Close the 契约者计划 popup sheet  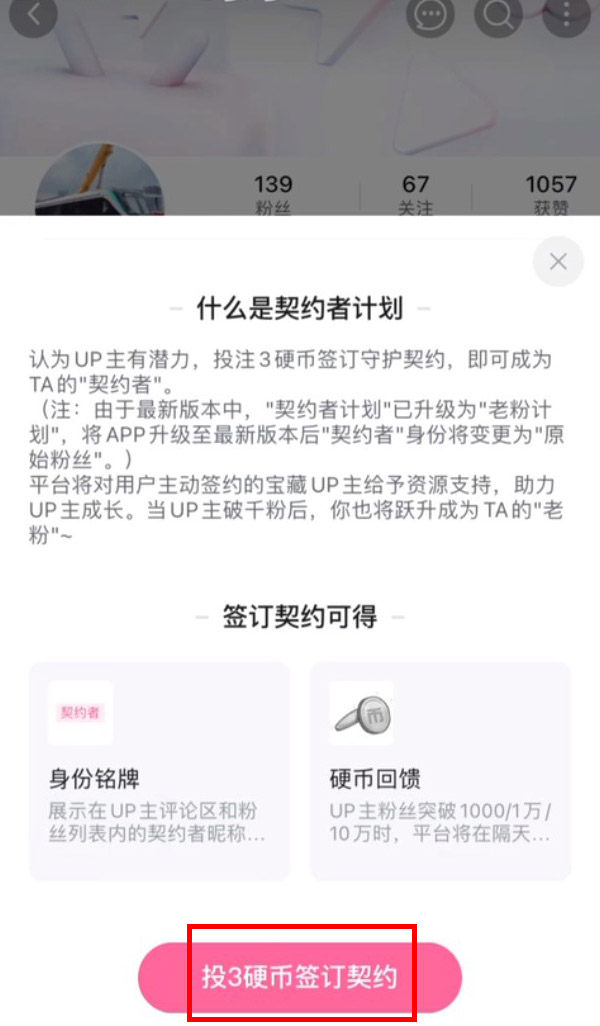pyautogui.click(x=558, y=262)
